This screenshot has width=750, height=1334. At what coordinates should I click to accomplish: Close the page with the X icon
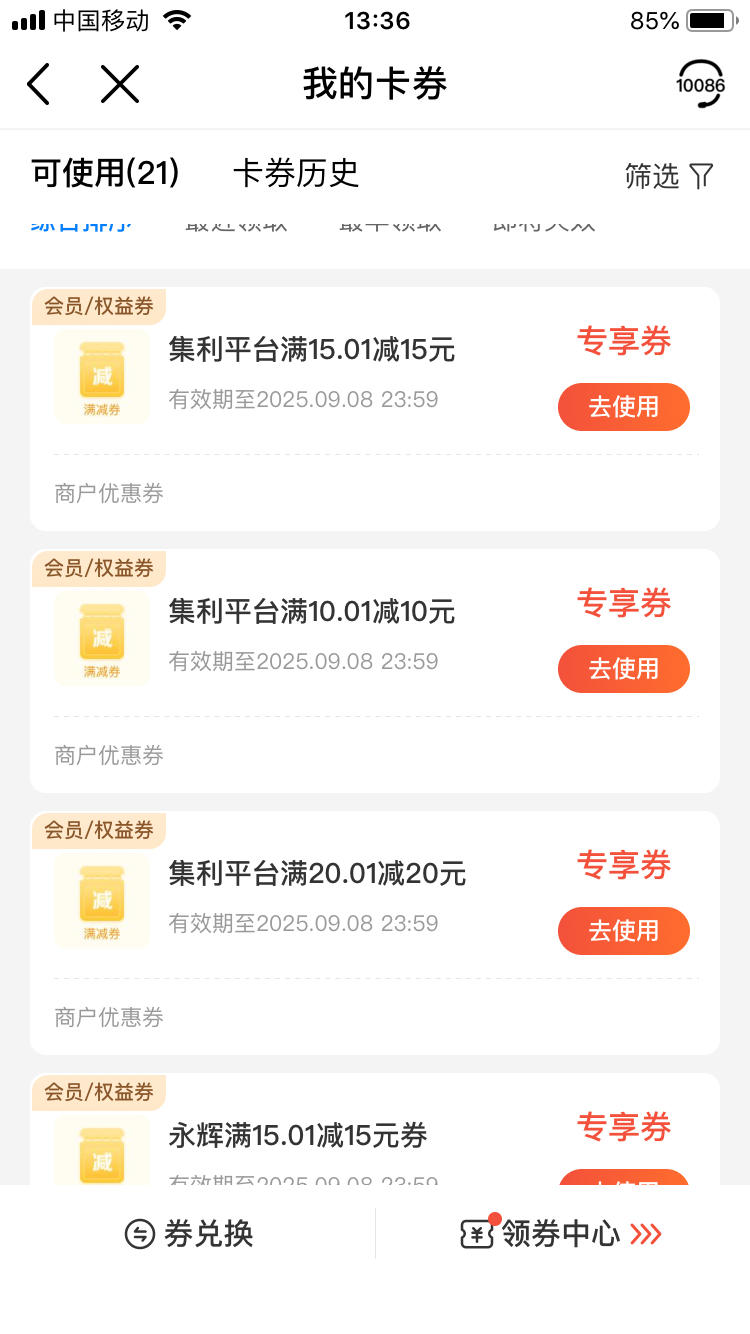tap(120, 84)
